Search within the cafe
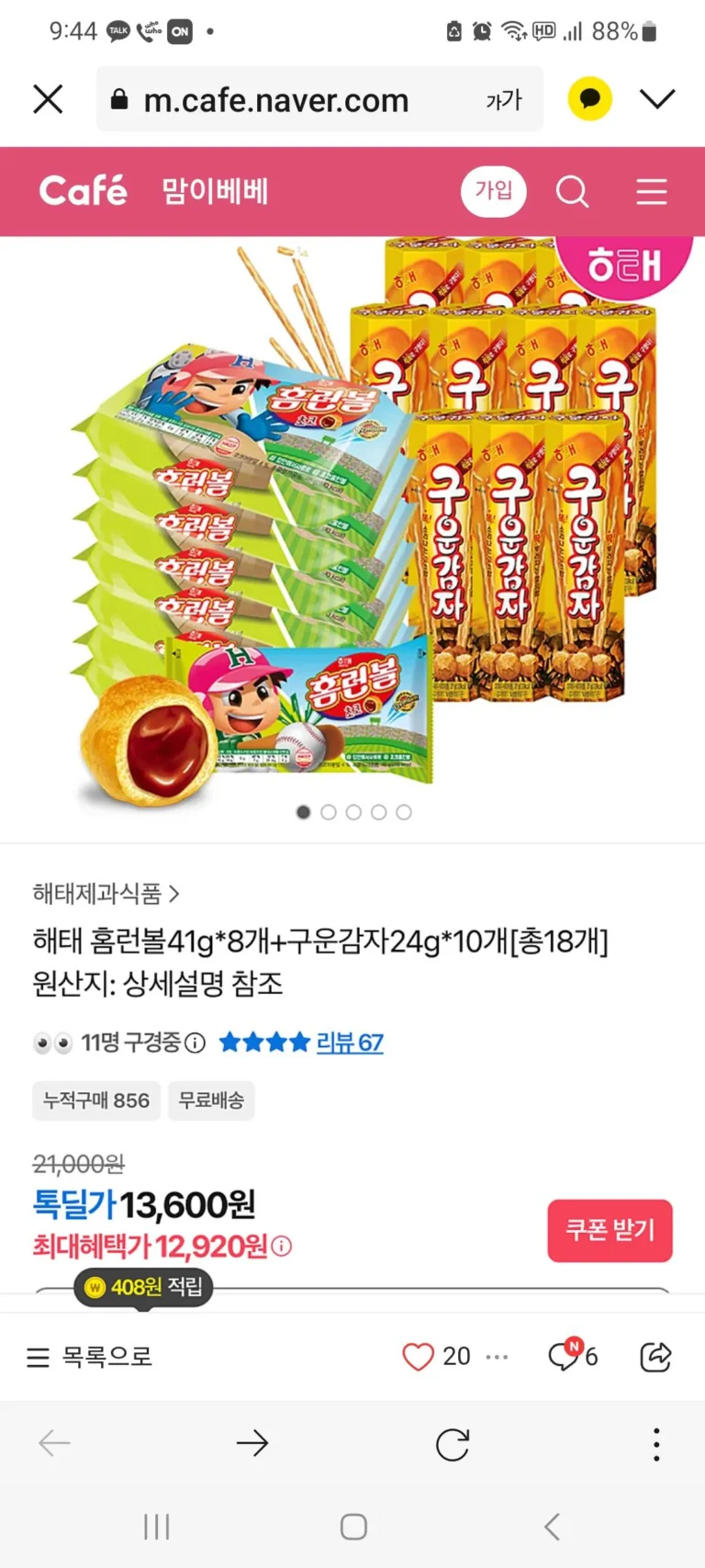This screenshot has width=705, height=1568. pos(572,192)
